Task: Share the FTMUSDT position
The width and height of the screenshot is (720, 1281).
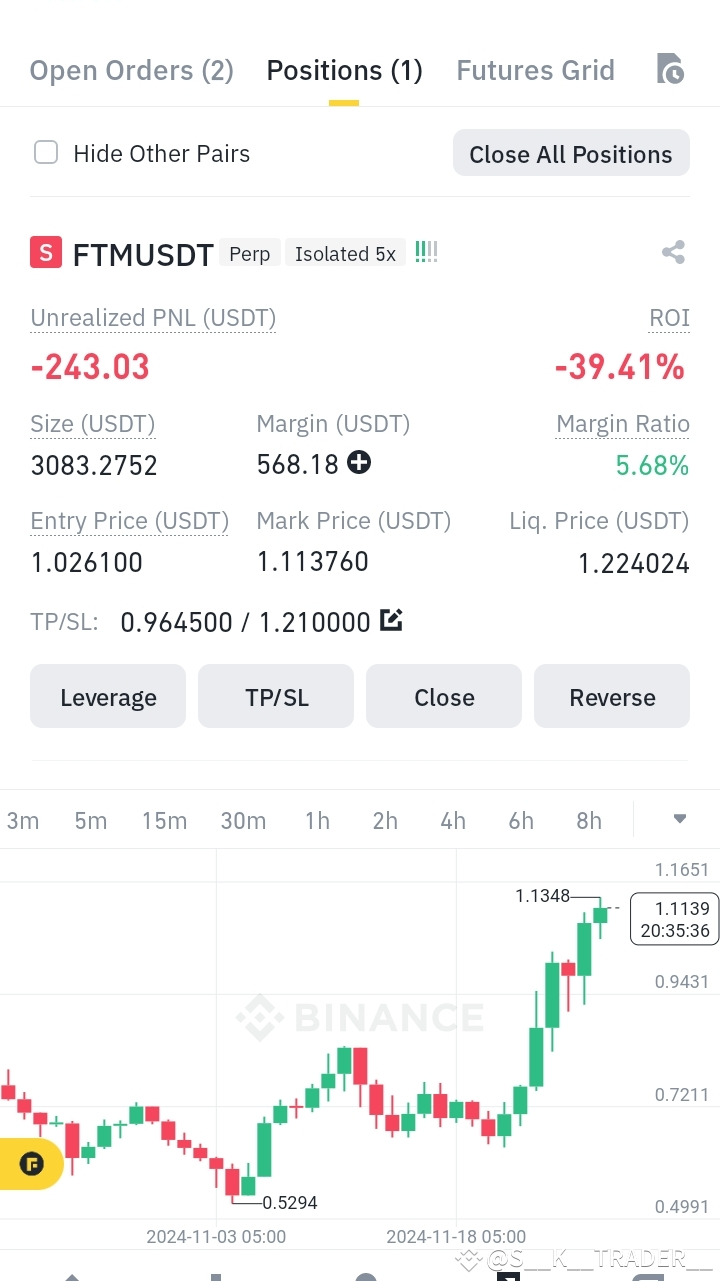Action: click(673, 253)
